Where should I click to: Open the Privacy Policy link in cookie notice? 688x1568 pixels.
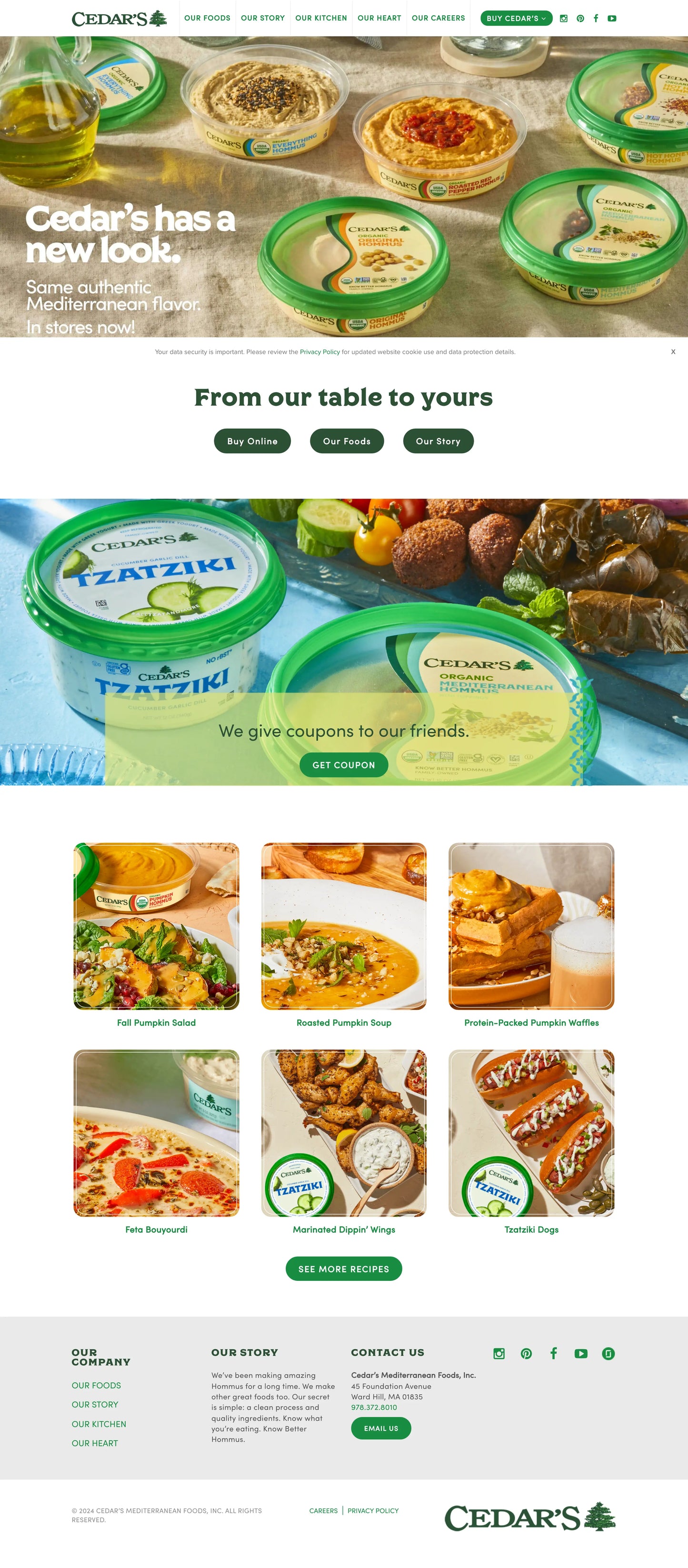(319, 352)
